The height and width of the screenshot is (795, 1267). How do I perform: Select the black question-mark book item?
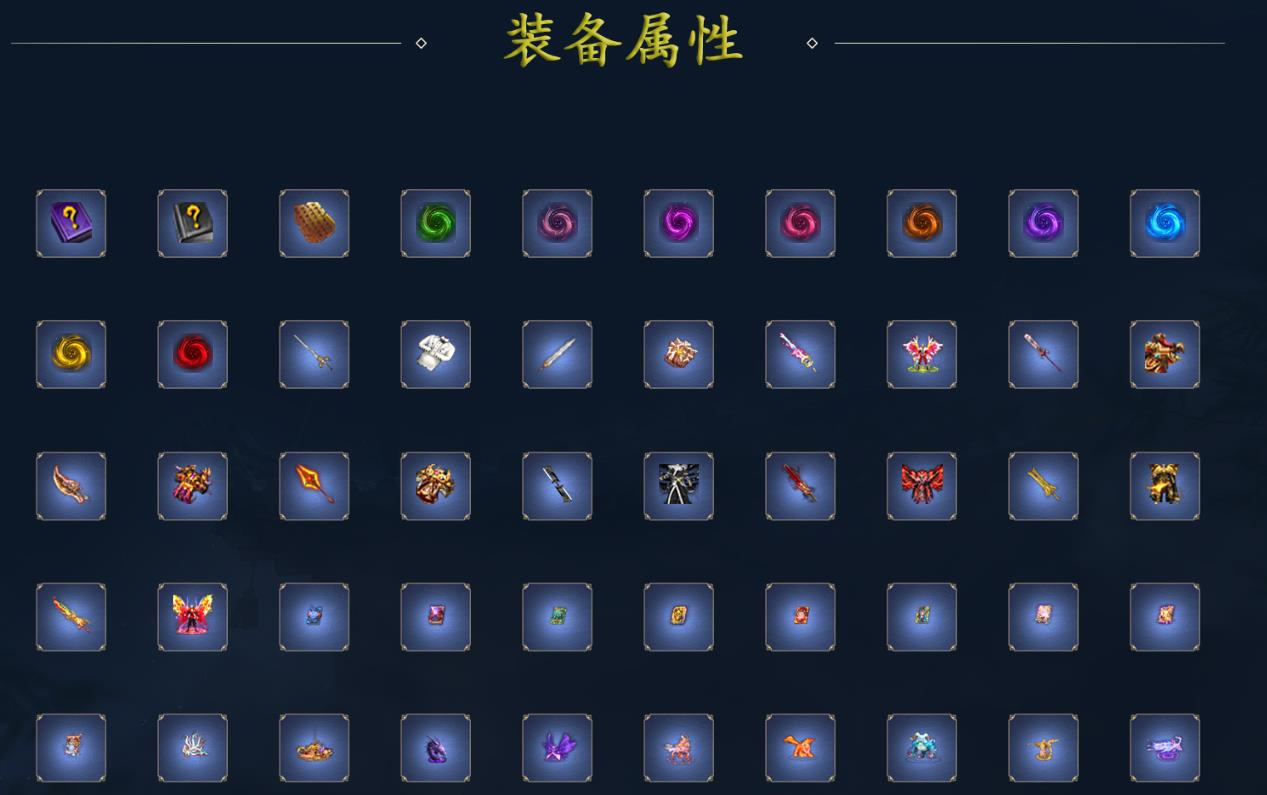[192, 223]
